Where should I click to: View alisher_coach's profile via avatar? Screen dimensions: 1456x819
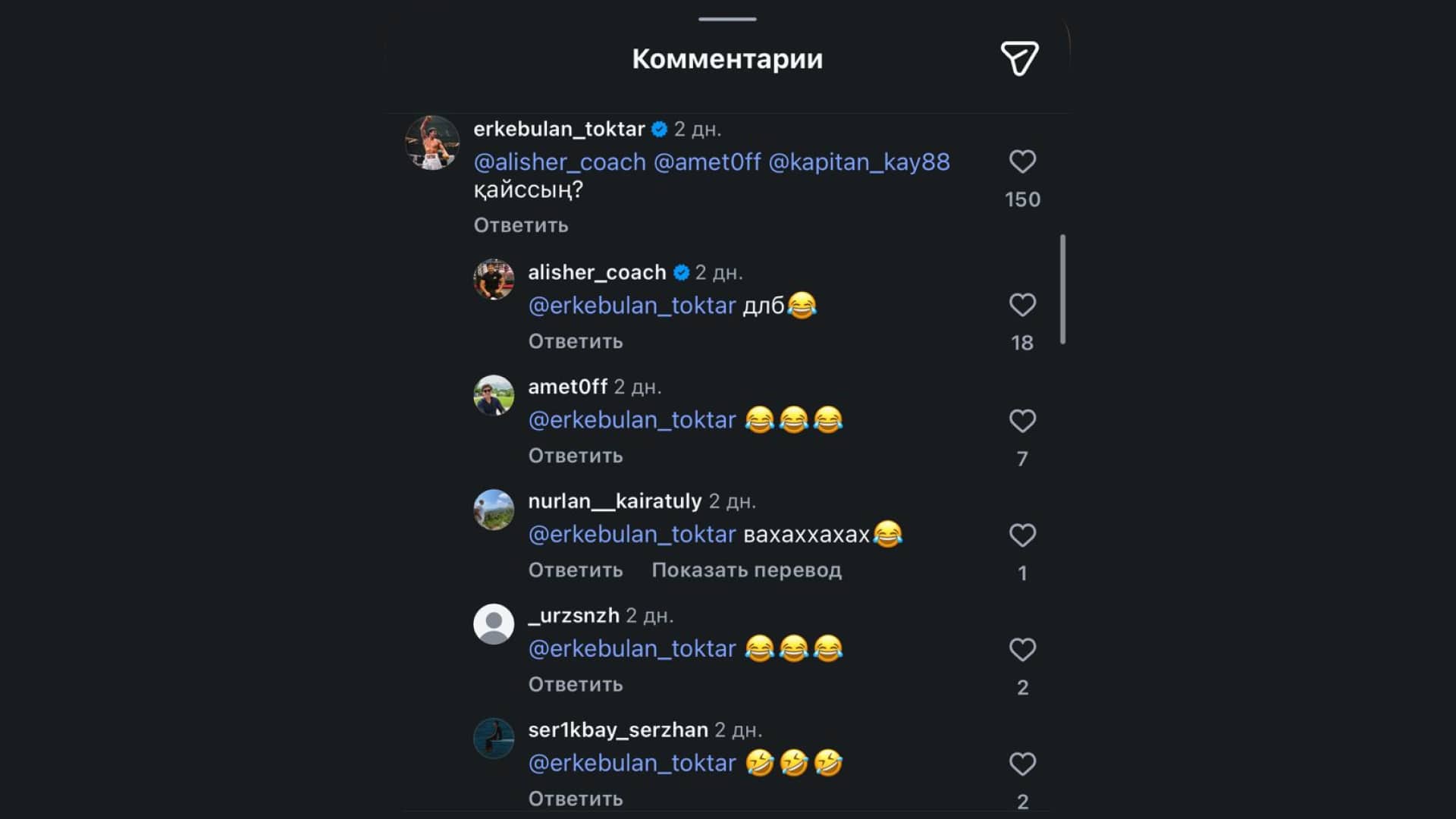click(494, 280)
